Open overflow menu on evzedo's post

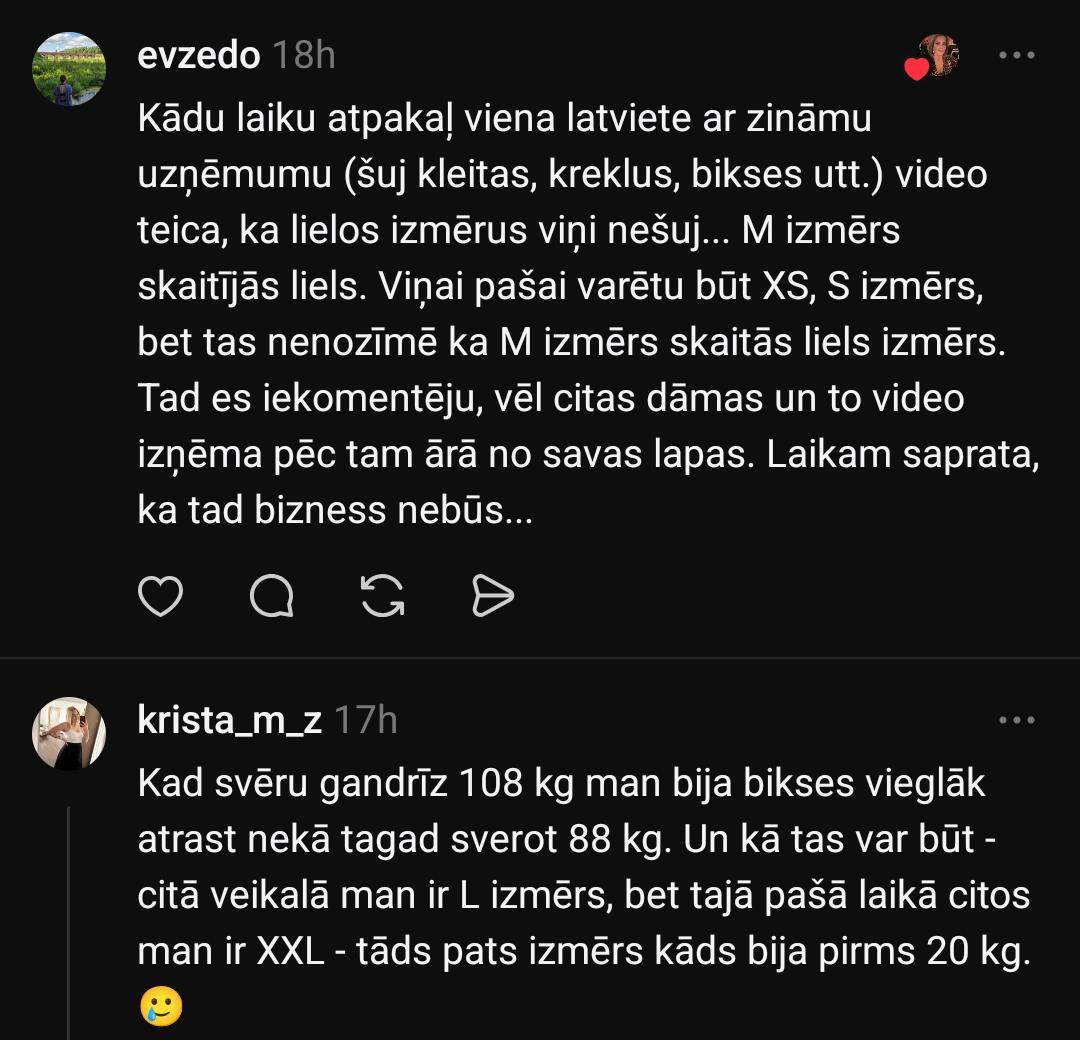(x=1017, y=56)
